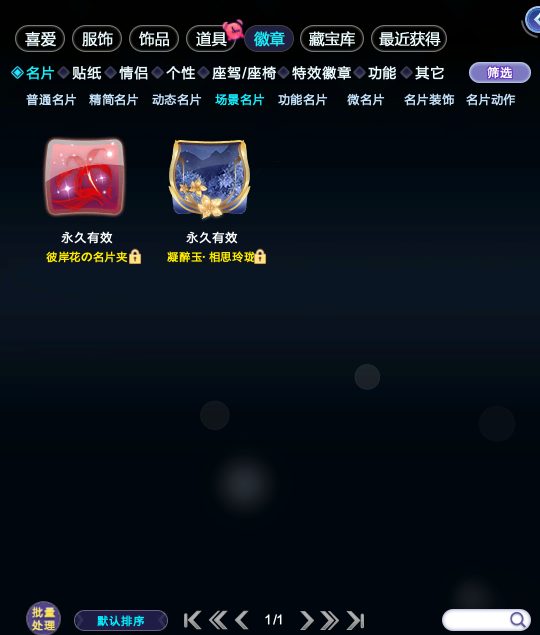Screen dimensions: 540x635
Task: Switch to the 喜爱 tab
Action: (x=40, y=39)
